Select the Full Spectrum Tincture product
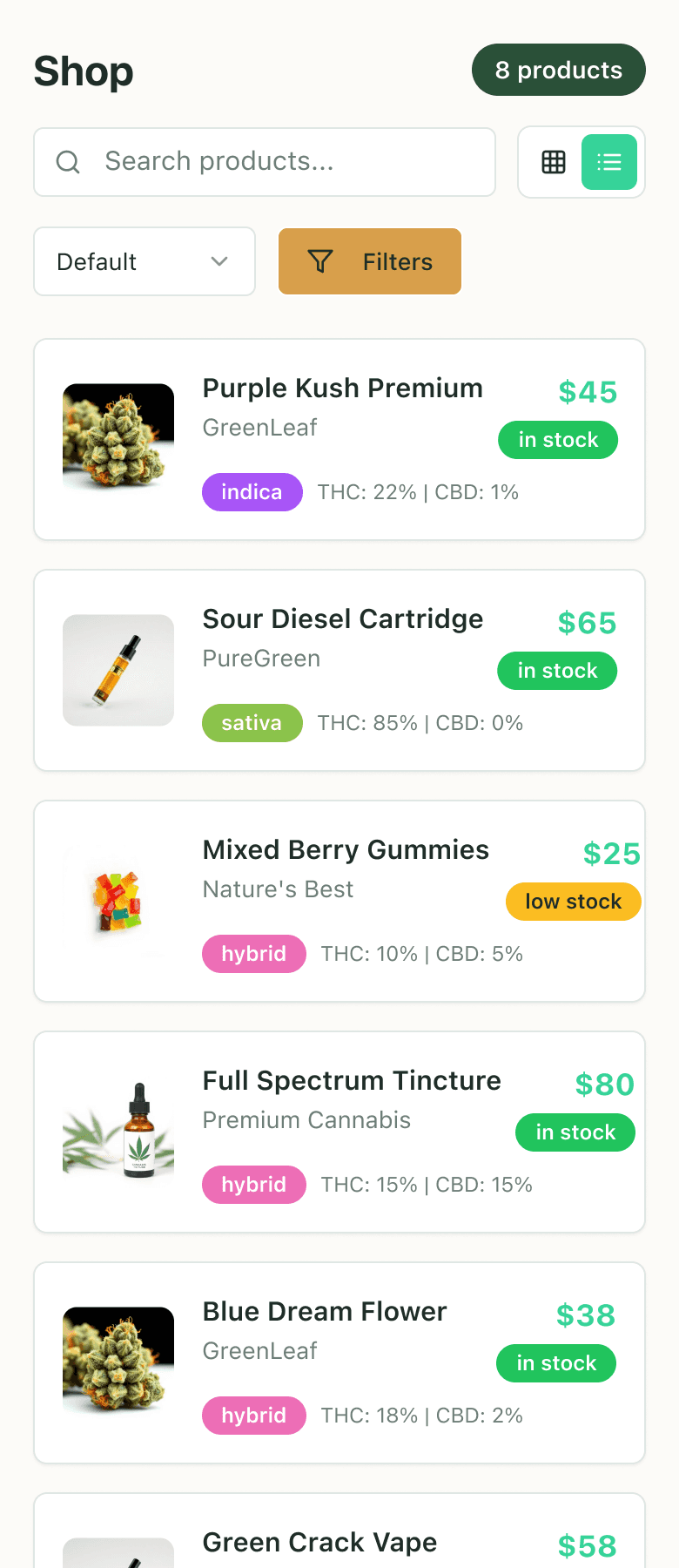This screenshot has height=1568, width=679. (352, 1081)
